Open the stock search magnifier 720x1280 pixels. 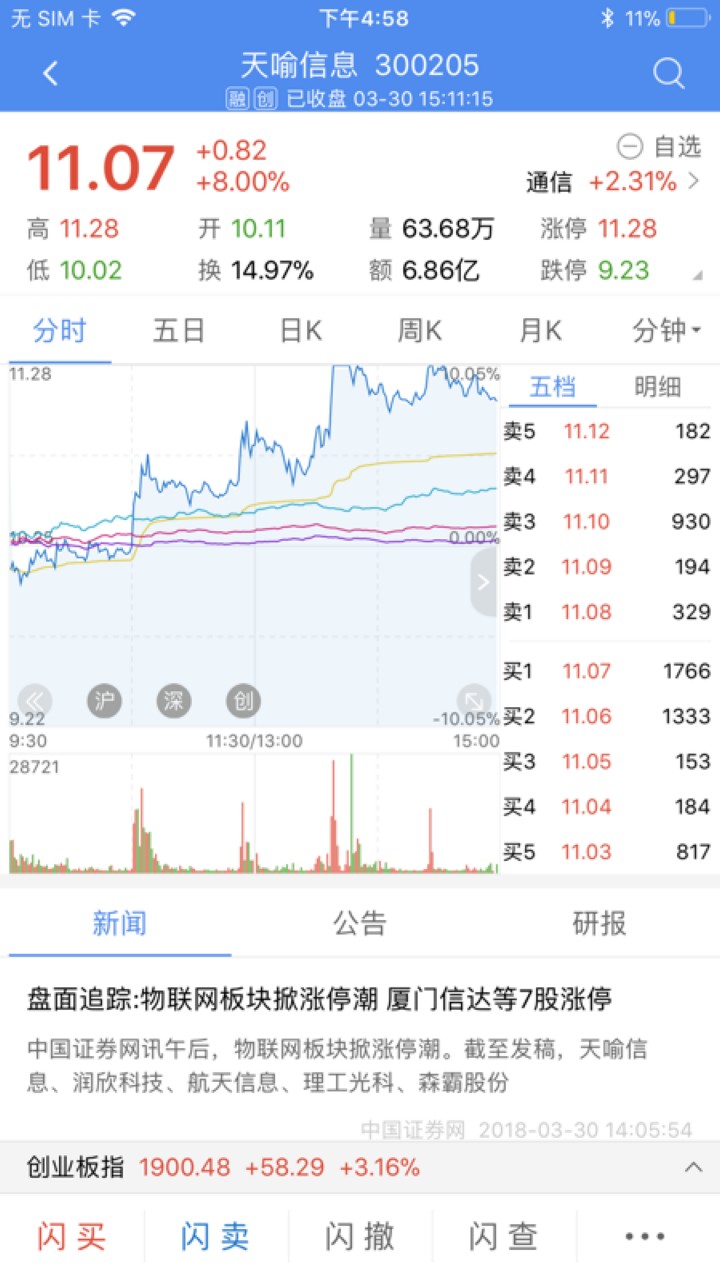pos(668,73)
